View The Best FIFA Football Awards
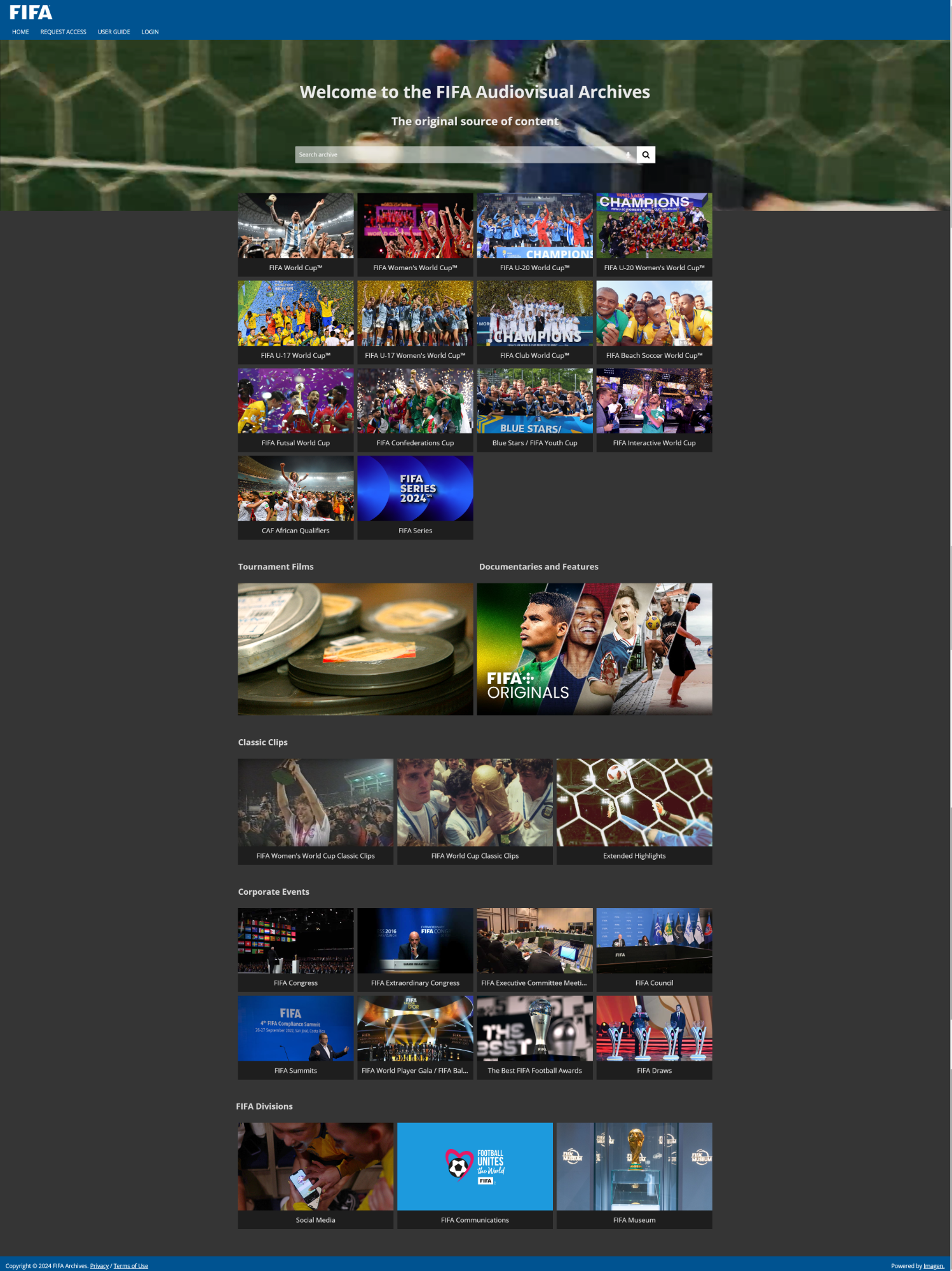The image size is (952, 1271). pyautogui.click(x=534, y=1037)
